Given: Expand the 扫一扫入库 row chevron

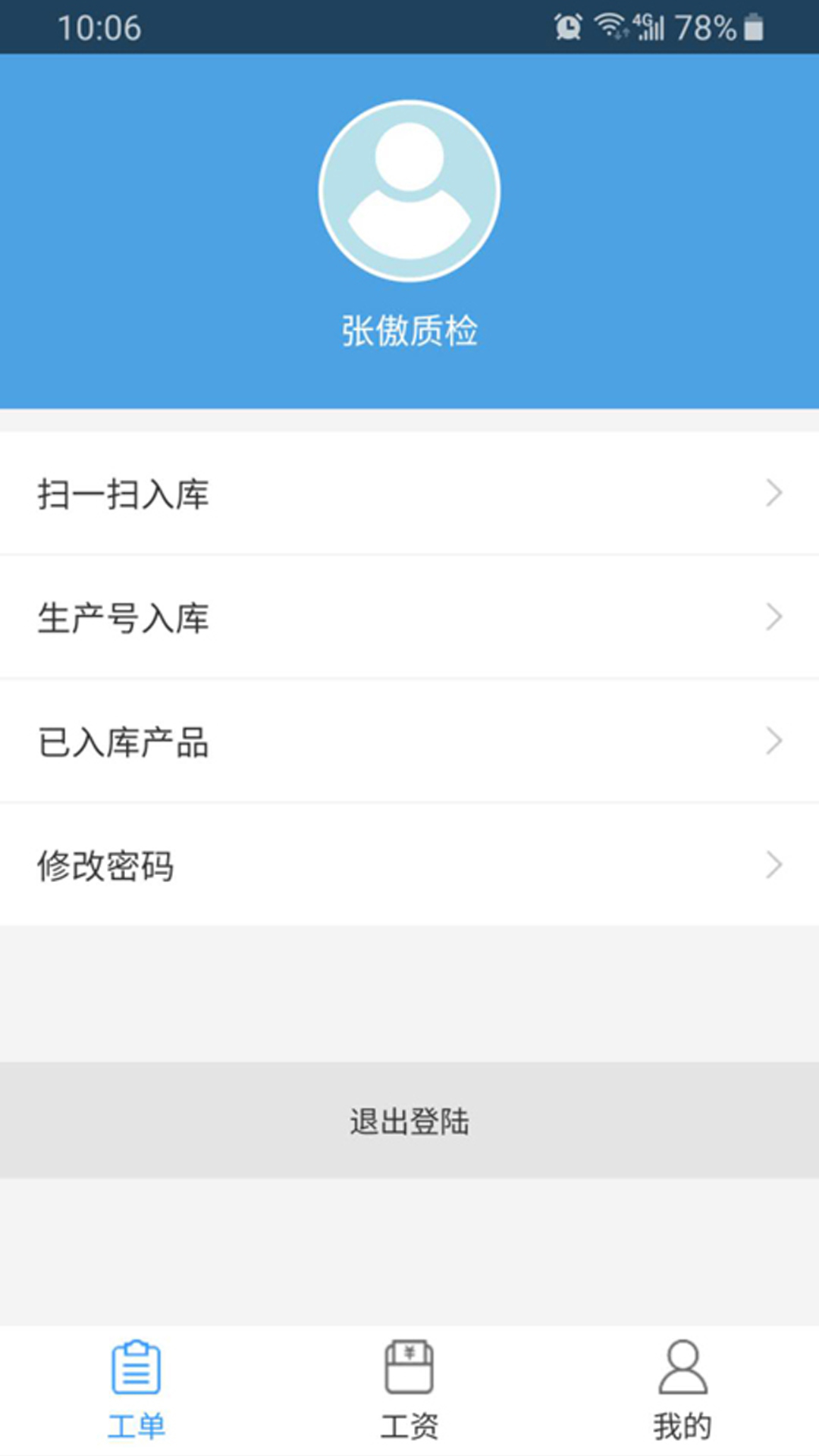Looking at the screenshot, I should click(775, 494).
